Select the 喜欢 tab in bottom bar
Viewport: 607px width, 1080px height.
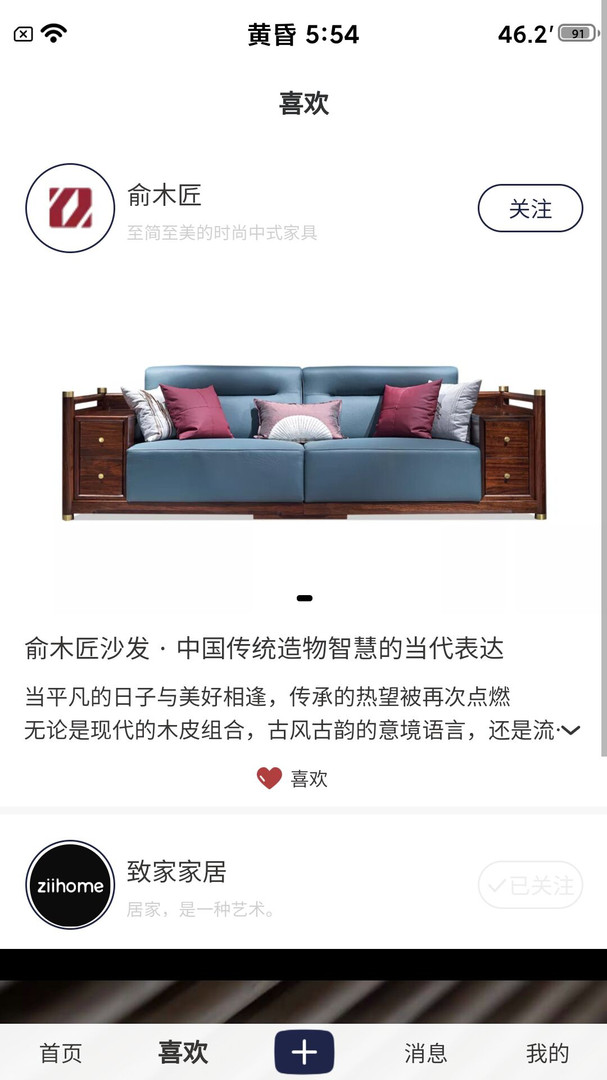coord(183,1052)
